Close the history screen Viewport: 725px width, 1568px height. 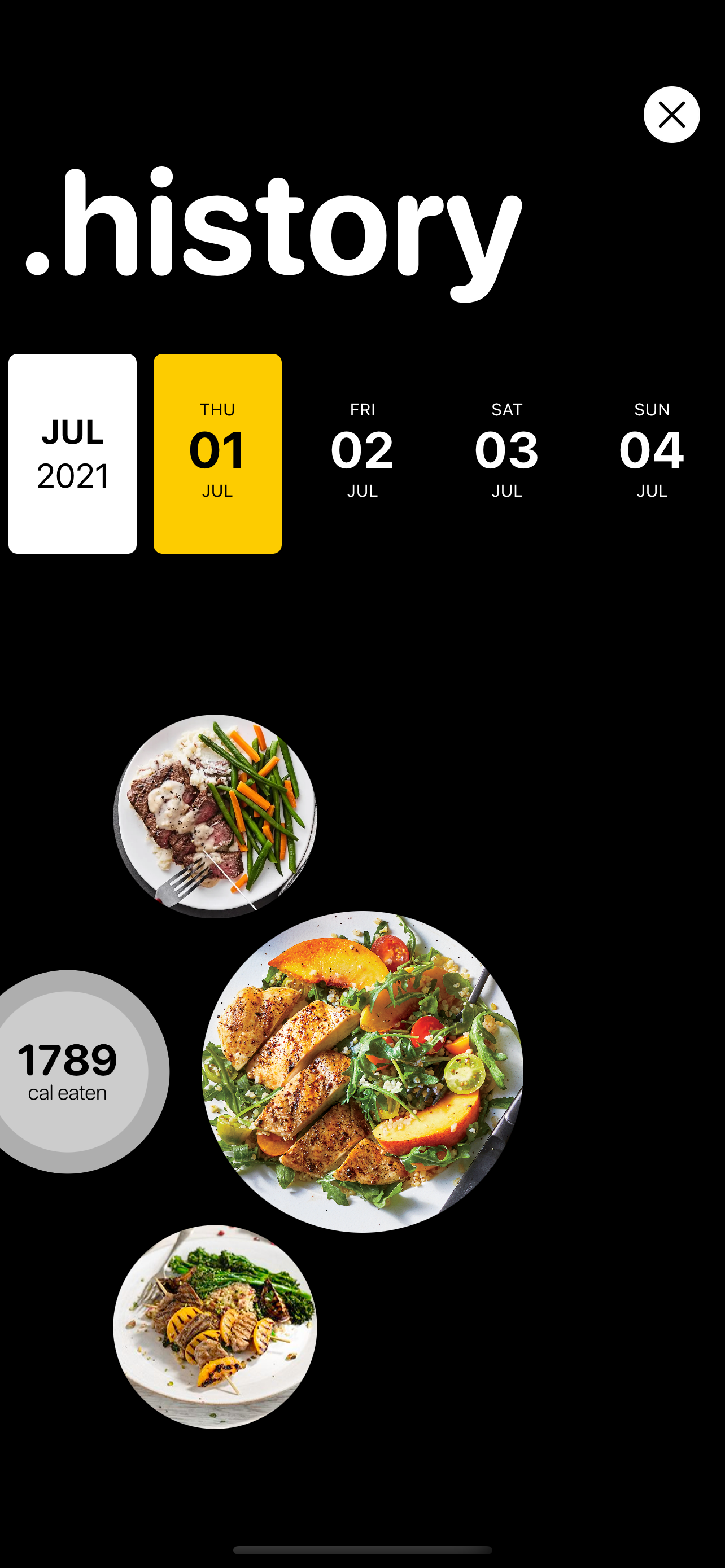click(x=671, y=115)
